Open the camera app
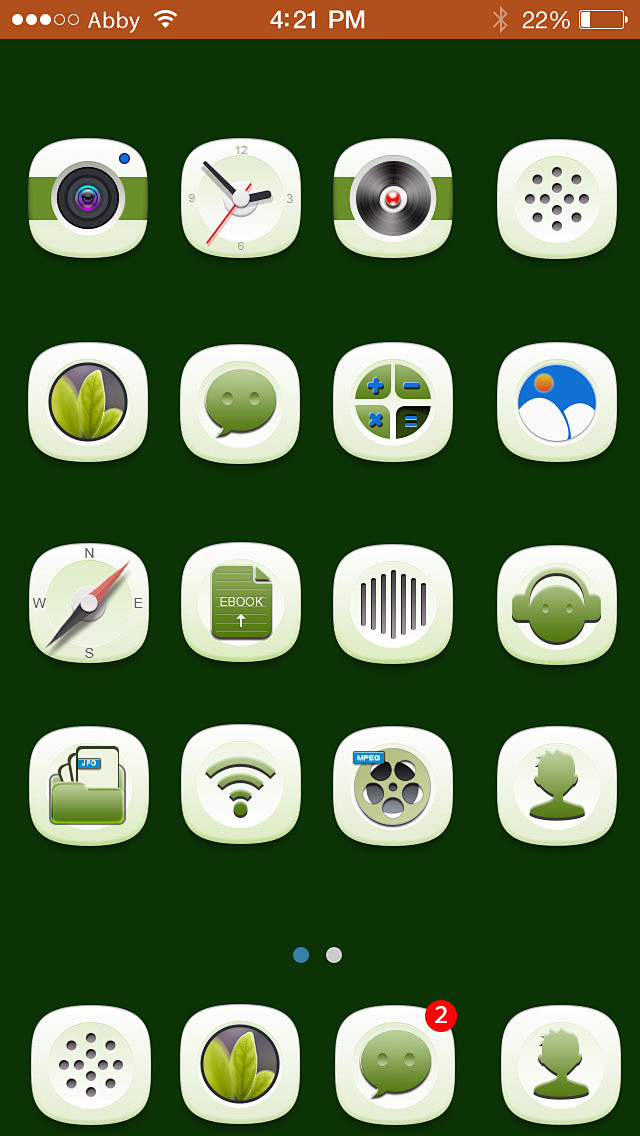The height and width of the screenshot is (1136, 640). (88, 198)
